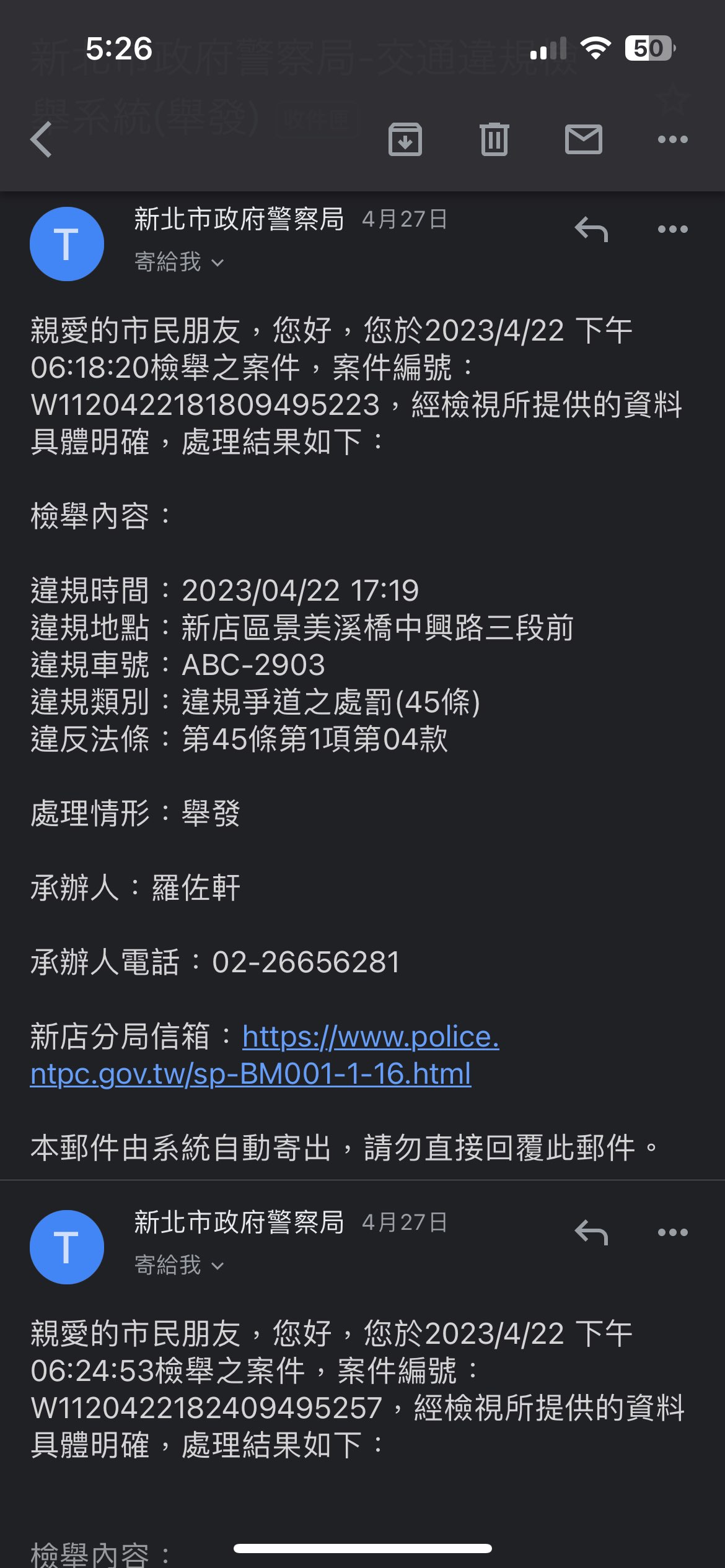
Task: Archive this email conversation
Action: [405, 139]
